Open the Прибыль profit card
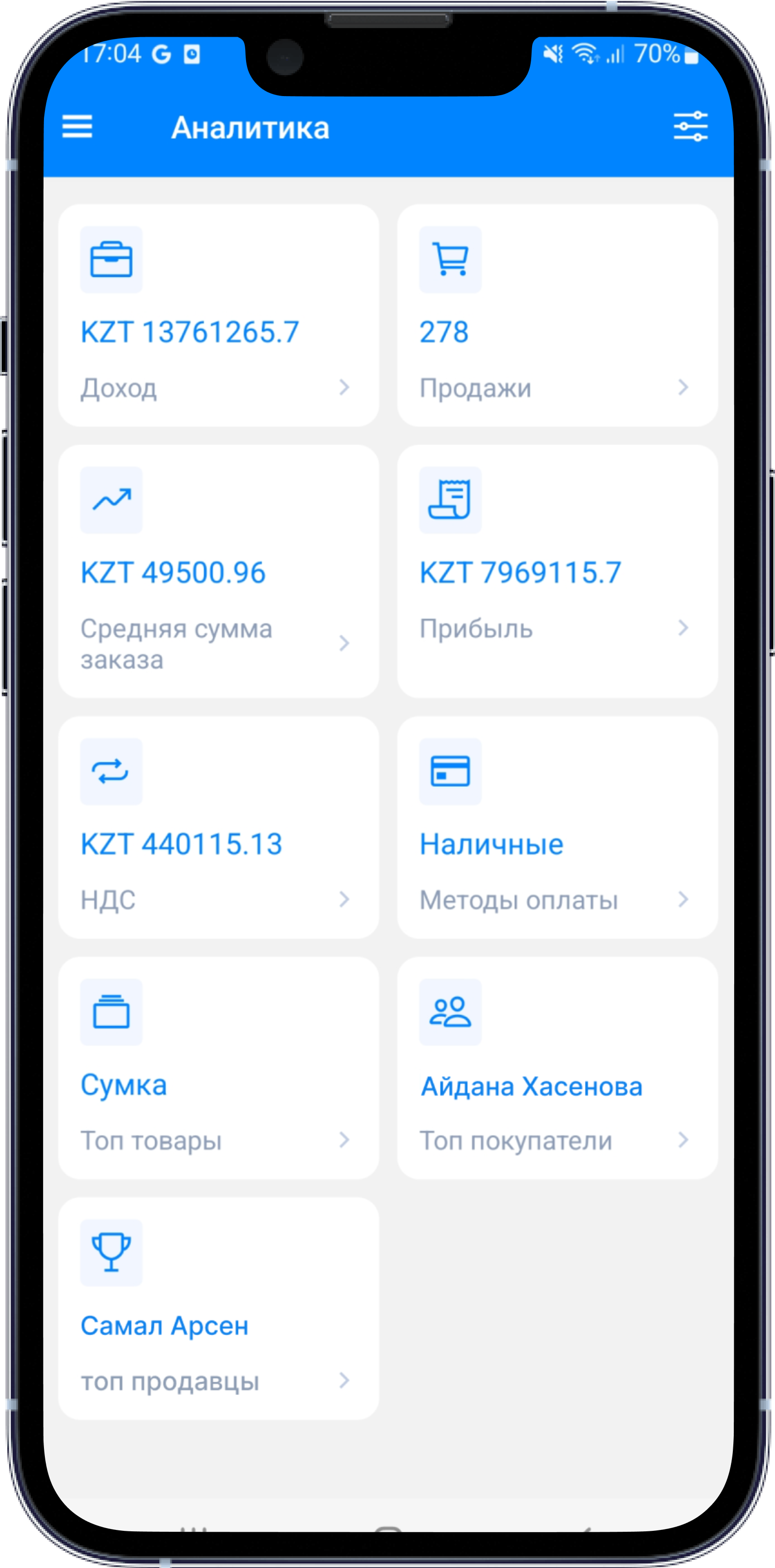 pyautogui.click(x=557, y=571)
